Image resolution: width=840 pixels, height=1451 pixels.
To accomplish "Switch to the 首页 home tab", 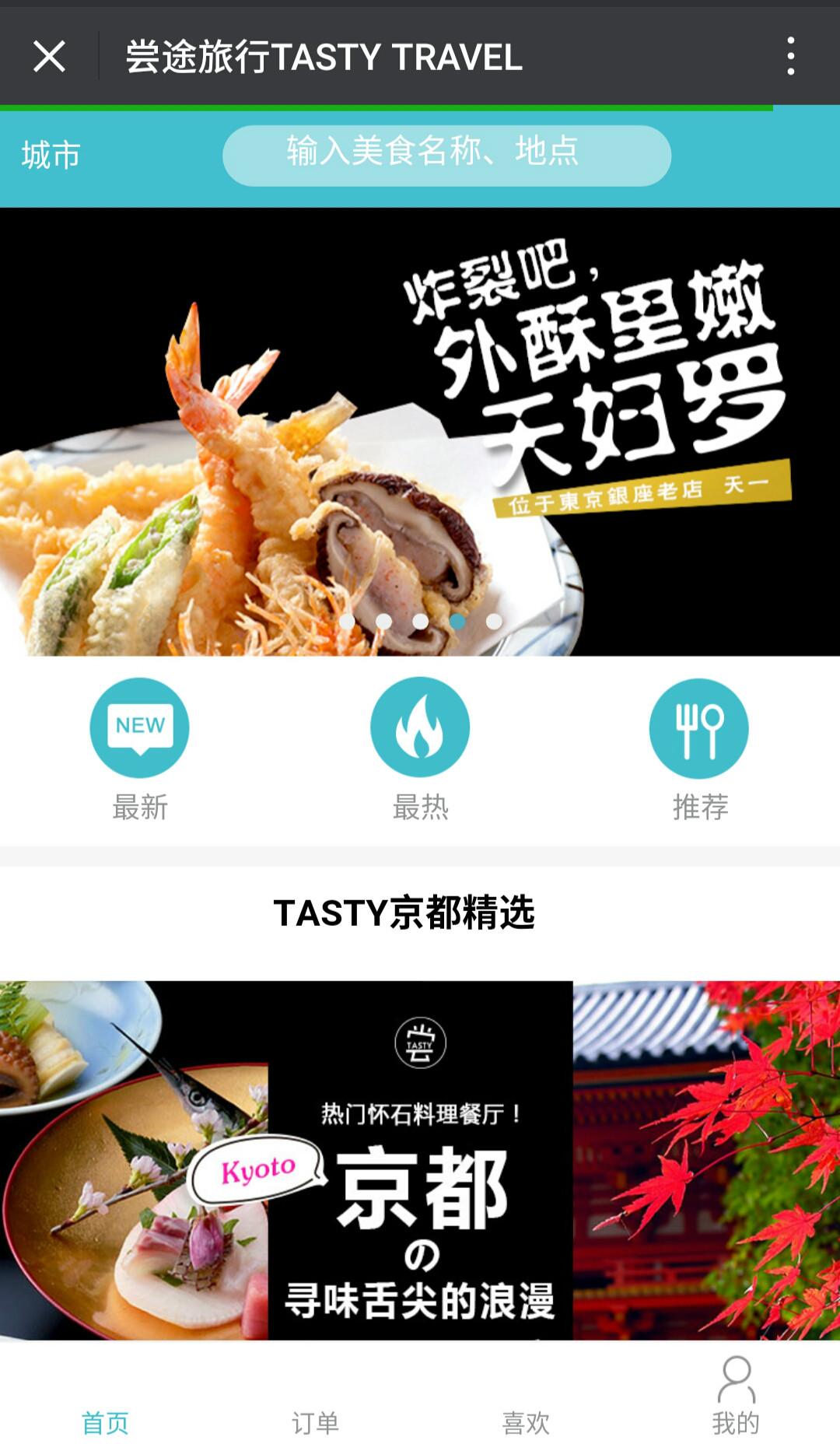I will pos(105,1423).
